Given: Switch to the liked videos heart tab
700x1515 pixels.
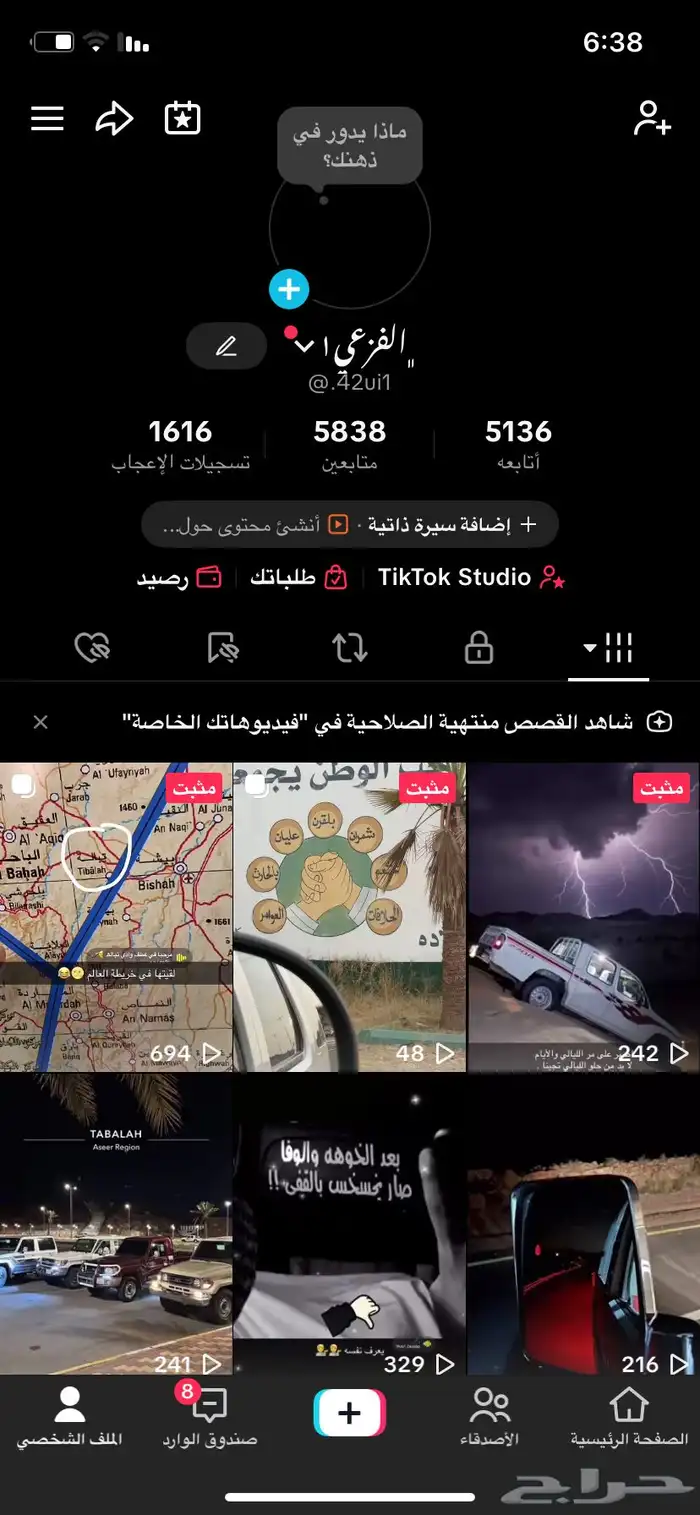Looking at the screenshot, I should [92, 648].
